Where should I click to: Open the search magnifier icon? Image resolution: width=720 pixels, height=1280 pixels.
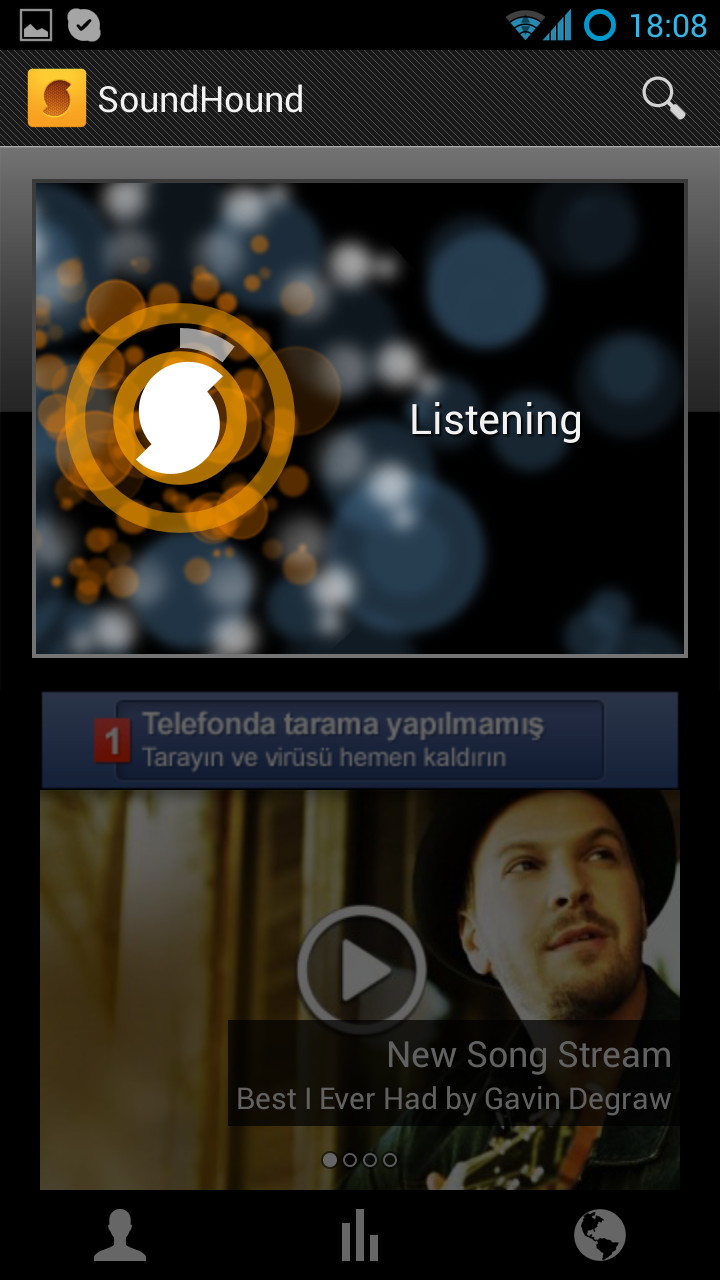pos(663,98)
